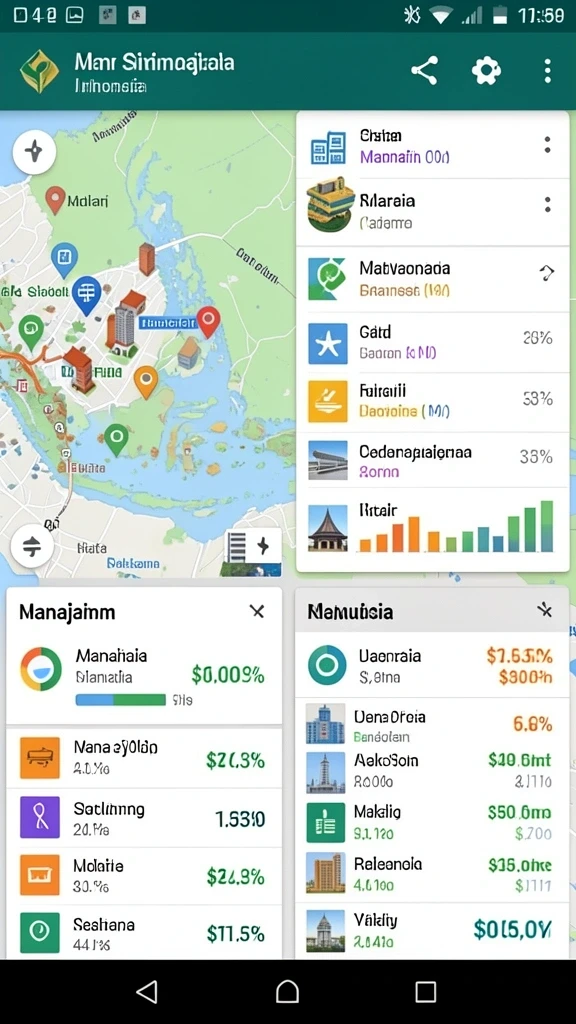
Task: Open the Makalig row in the Manubsia panel
Action: coord(432,823)
